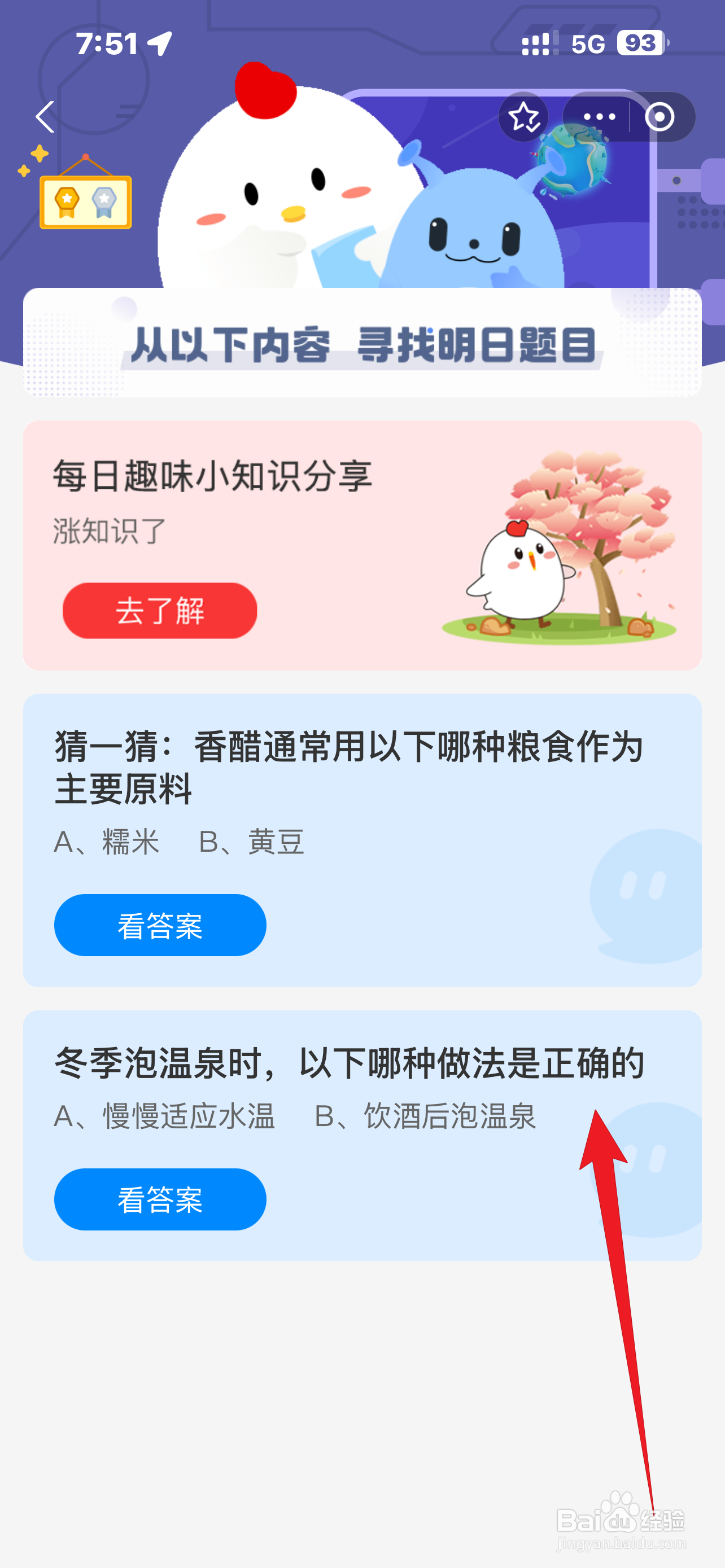Screen dimensions: 725x1568
Task: Tap the back arrow at top left
Action: tap(43, 117)
